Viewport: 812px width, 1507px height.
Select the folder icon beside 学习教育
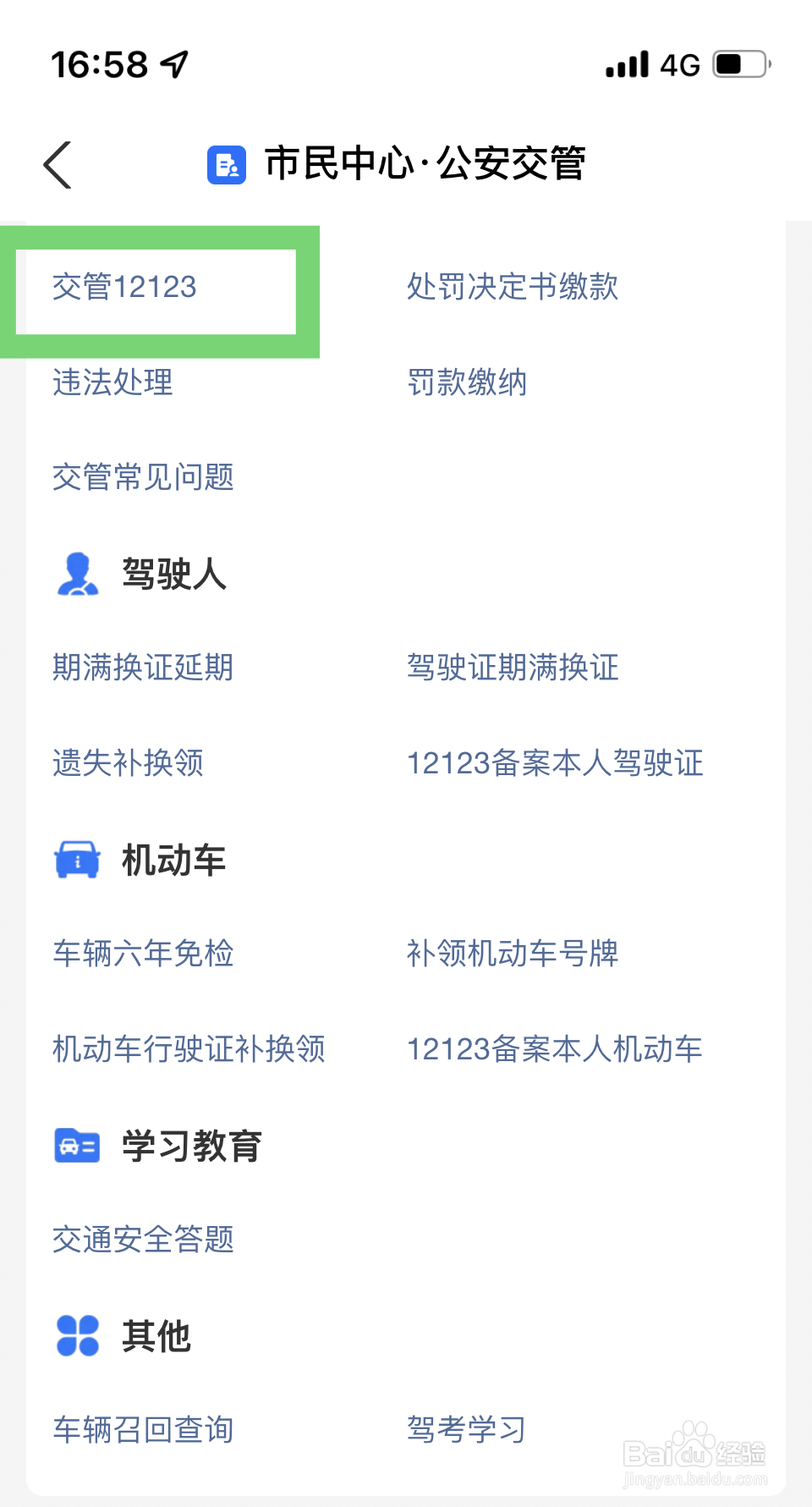[77, 1147]
